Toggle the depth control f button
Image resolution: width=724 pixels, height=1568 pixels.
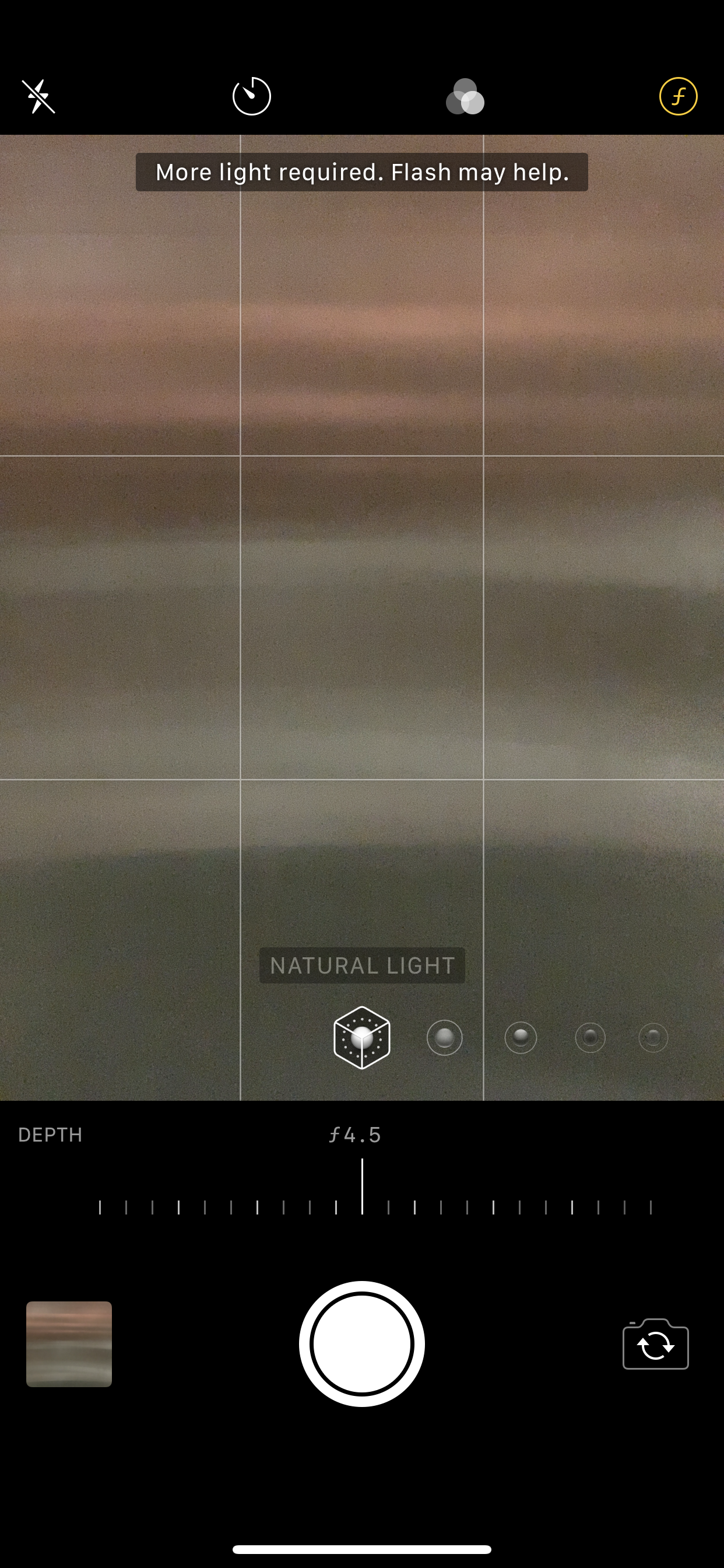pyautogui.click(x=678, y=96)
